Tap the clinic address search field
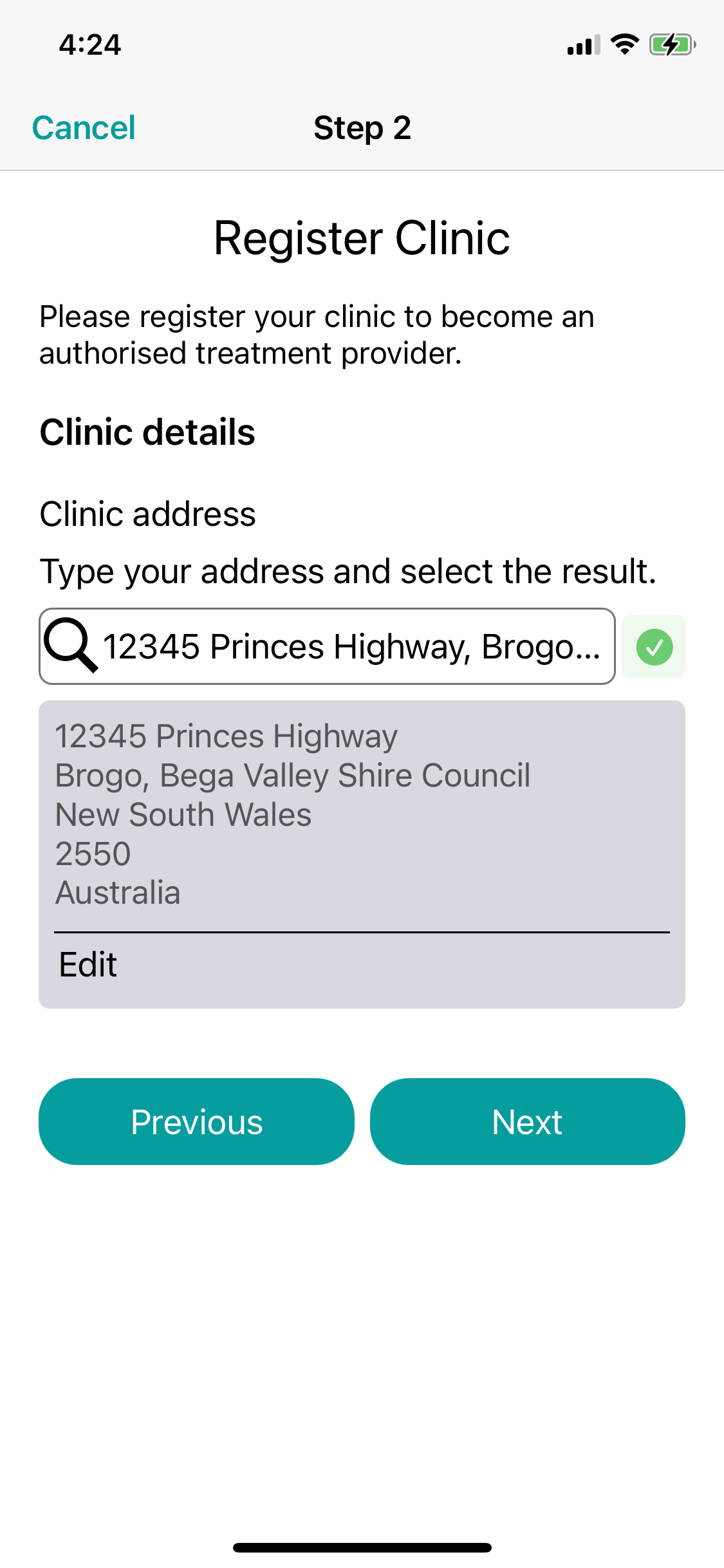Screen dimensions: 724x1568 coord(351,646)
